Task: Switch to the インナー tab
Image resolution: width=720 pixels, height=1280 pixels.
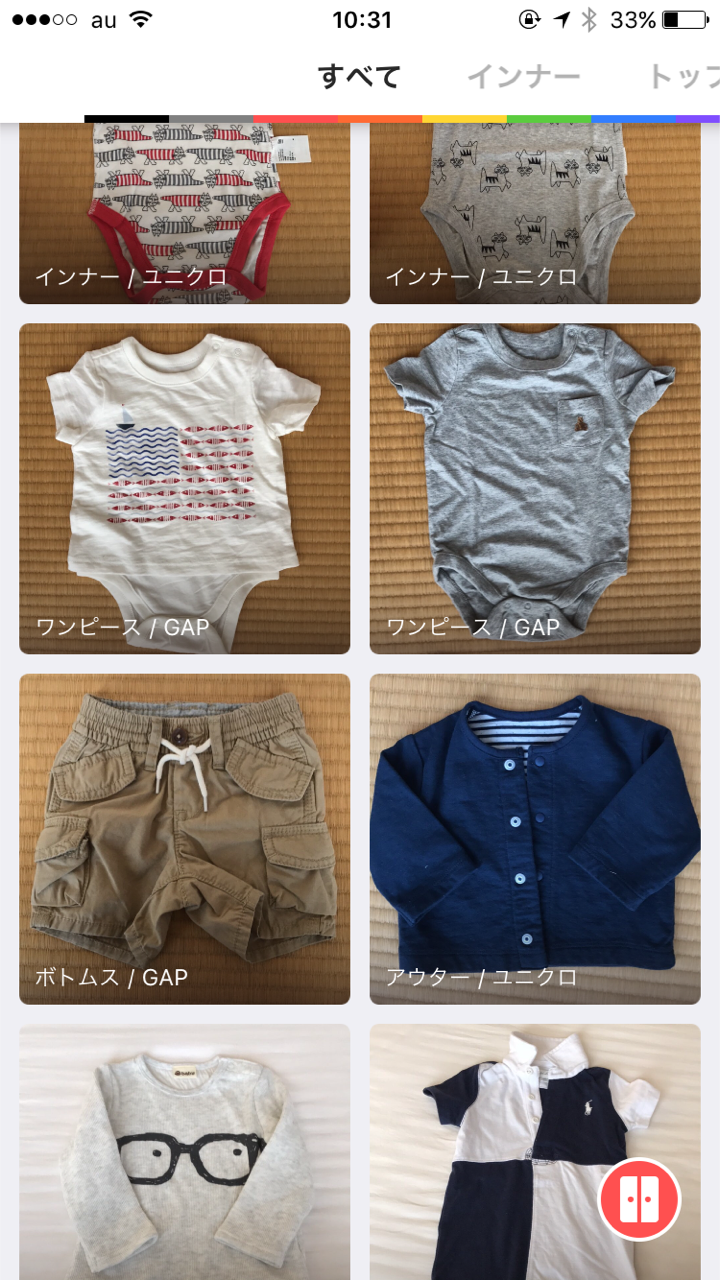Action: 523,77
